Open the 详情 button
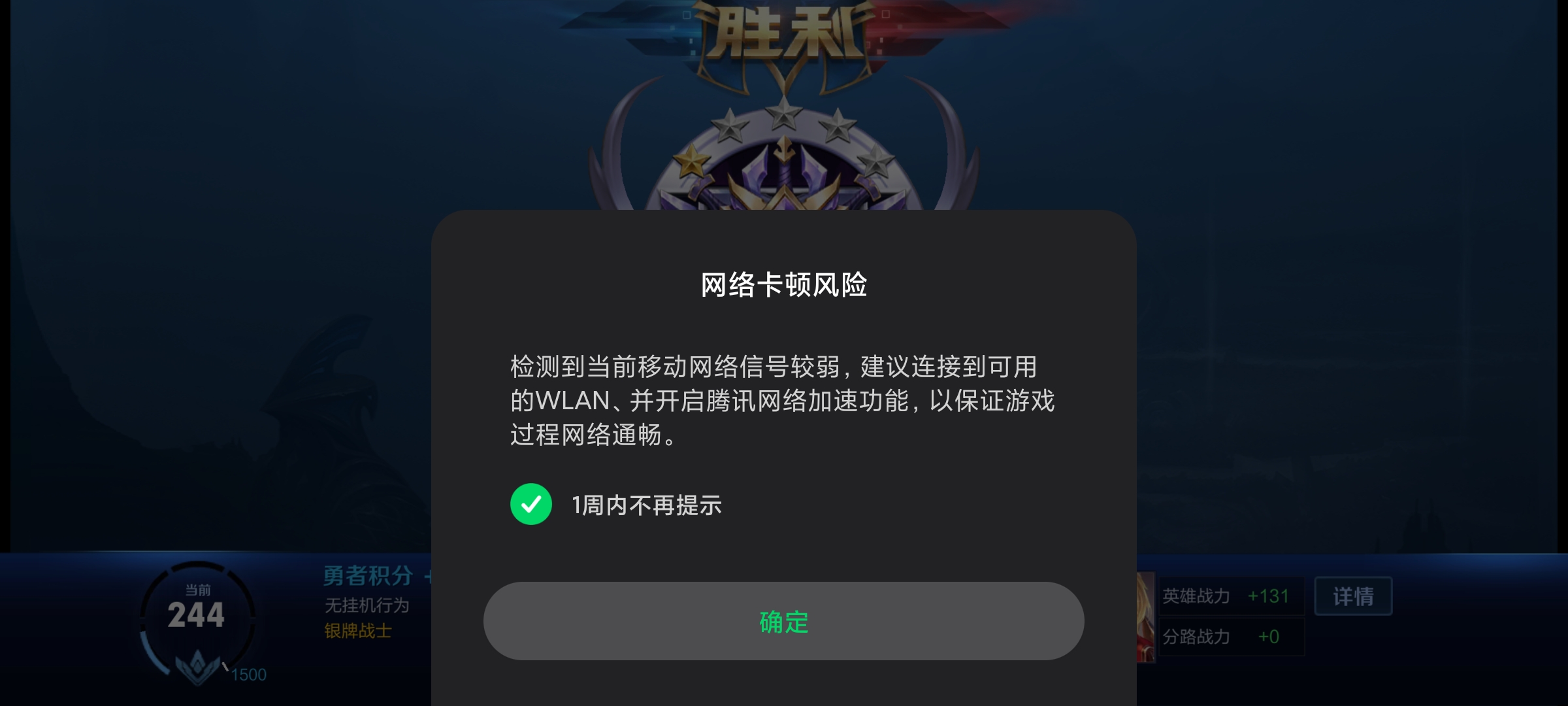 click(x=1353, y=596)
